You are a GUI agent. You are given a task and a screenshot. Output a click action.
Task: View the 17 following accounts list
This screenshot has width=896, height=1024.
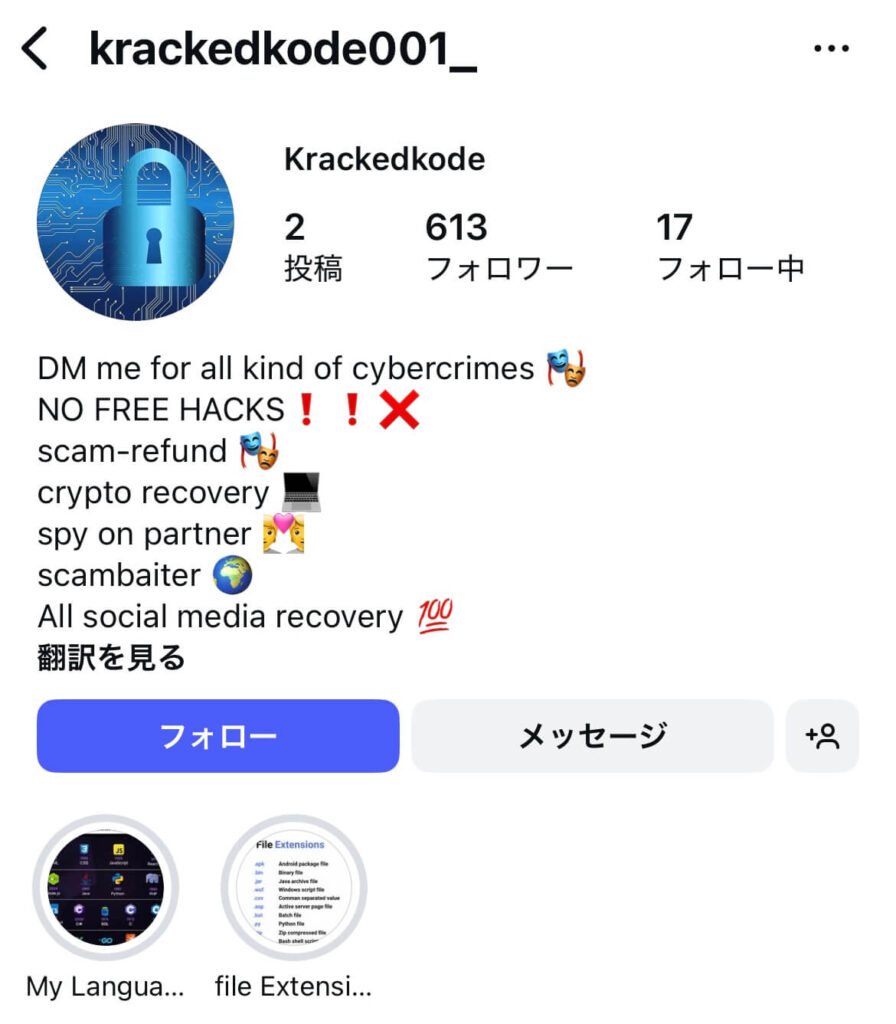(x=730, y=246)
